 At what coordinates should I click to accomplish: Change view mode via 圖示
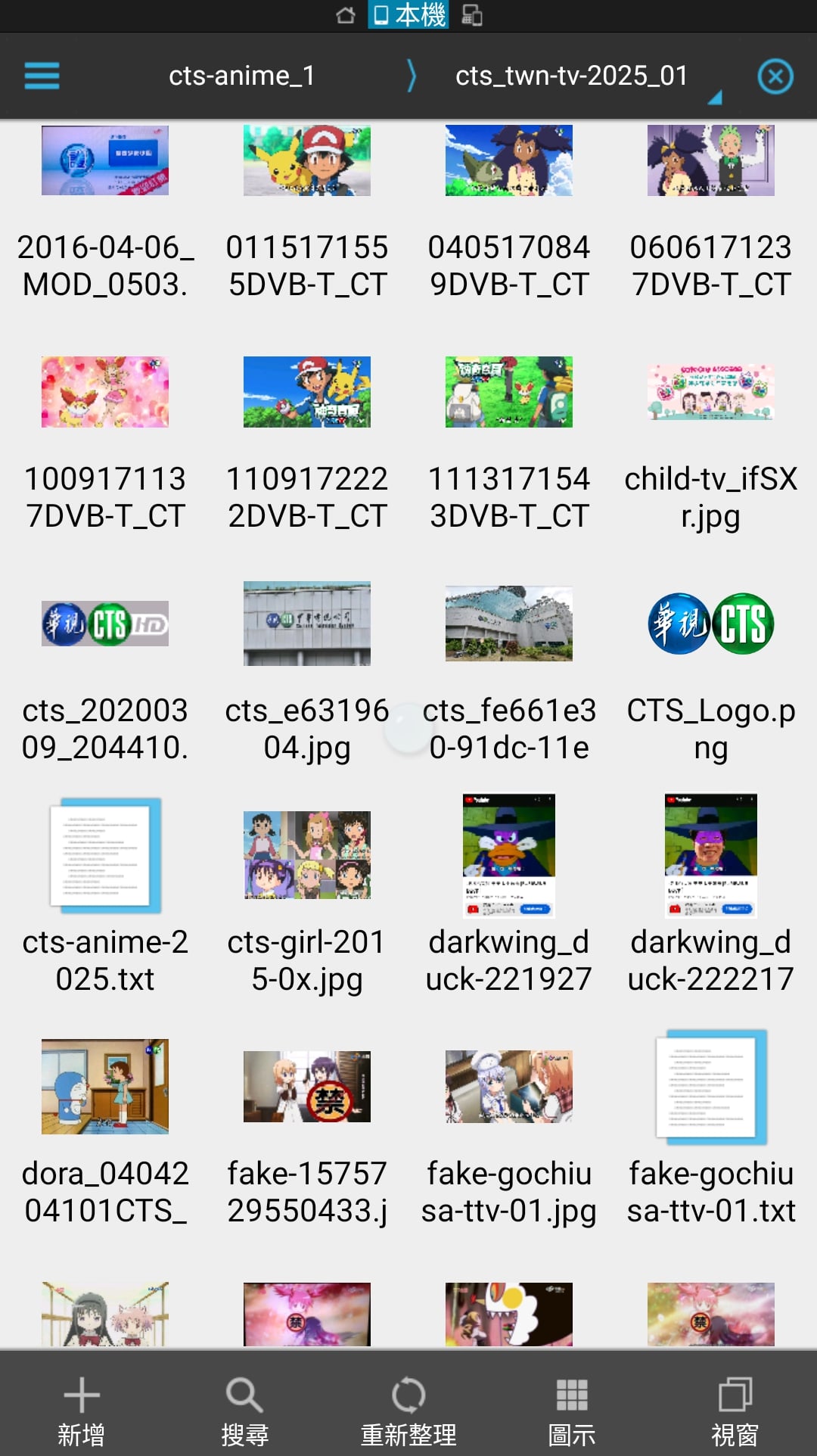(x=572, y=1411)
